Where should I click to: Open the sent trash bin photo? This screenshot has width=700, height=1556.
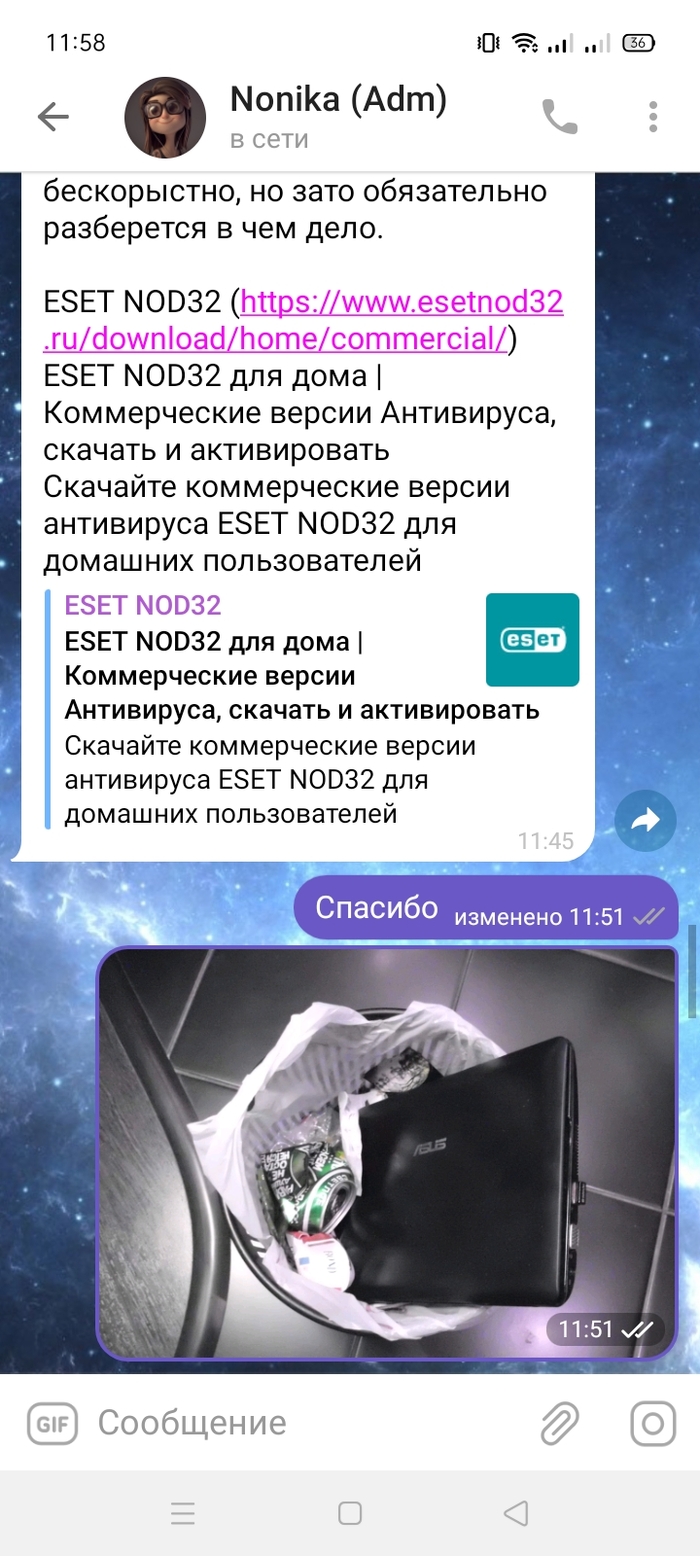[387, 1152]
